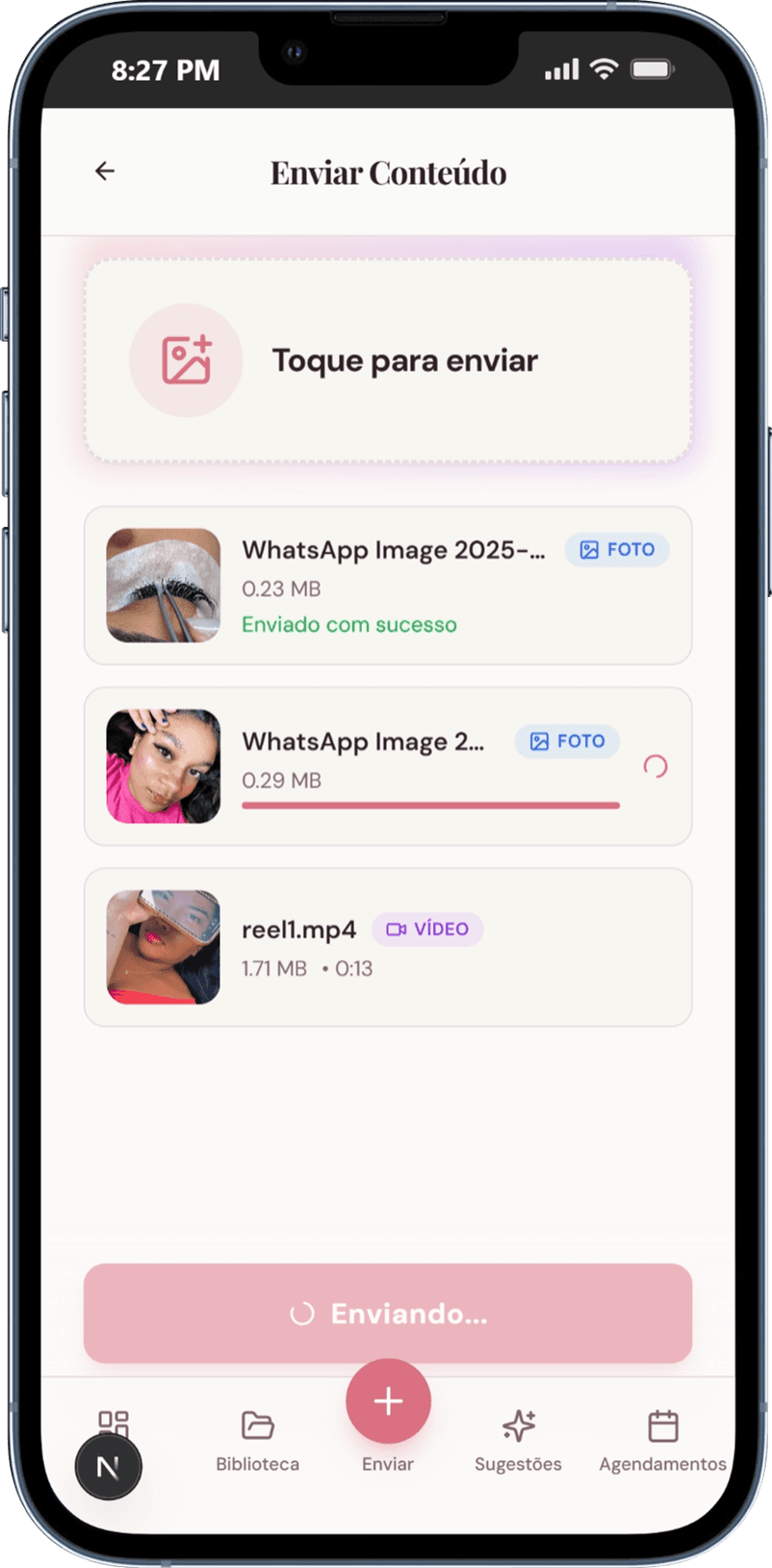Tap the plus Enviar button
The width and height of the screenshot is (772, 1568).
[x=388, y=1402]
